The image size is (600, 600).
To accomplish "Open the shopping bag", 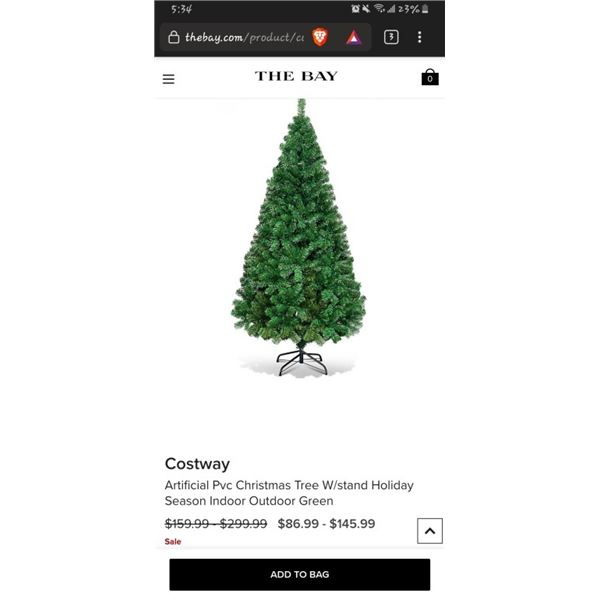I will point(430,77).
